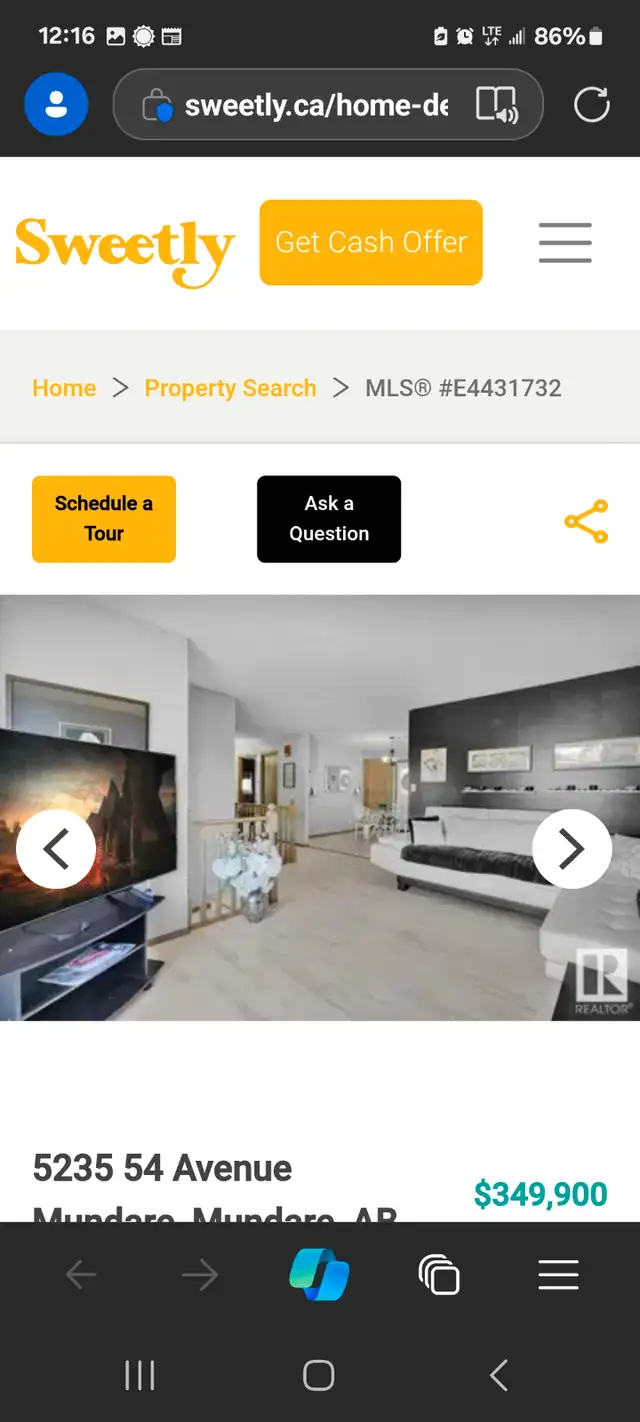The image size is (640, 1422).
Task: Tap the system back button
Action: (x=499, y=1376)
